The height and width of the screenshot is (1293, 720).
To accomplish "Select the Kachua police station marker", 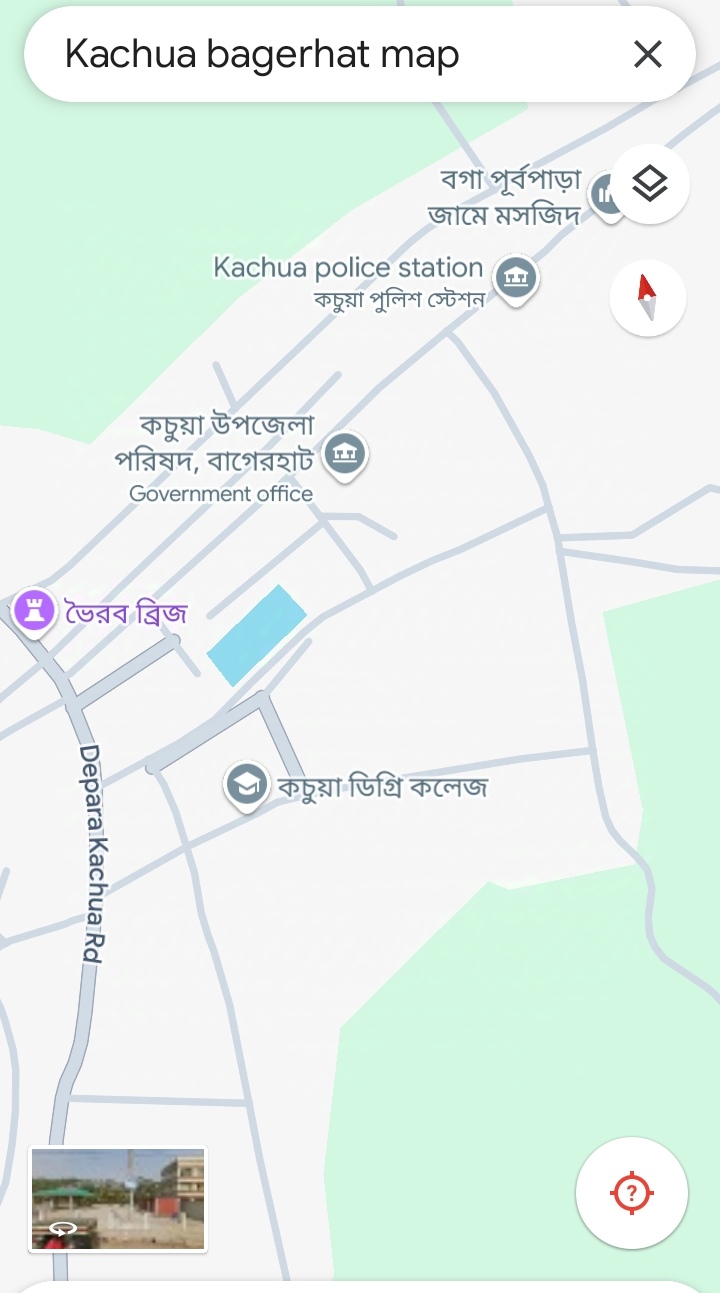I will [517, 276].
